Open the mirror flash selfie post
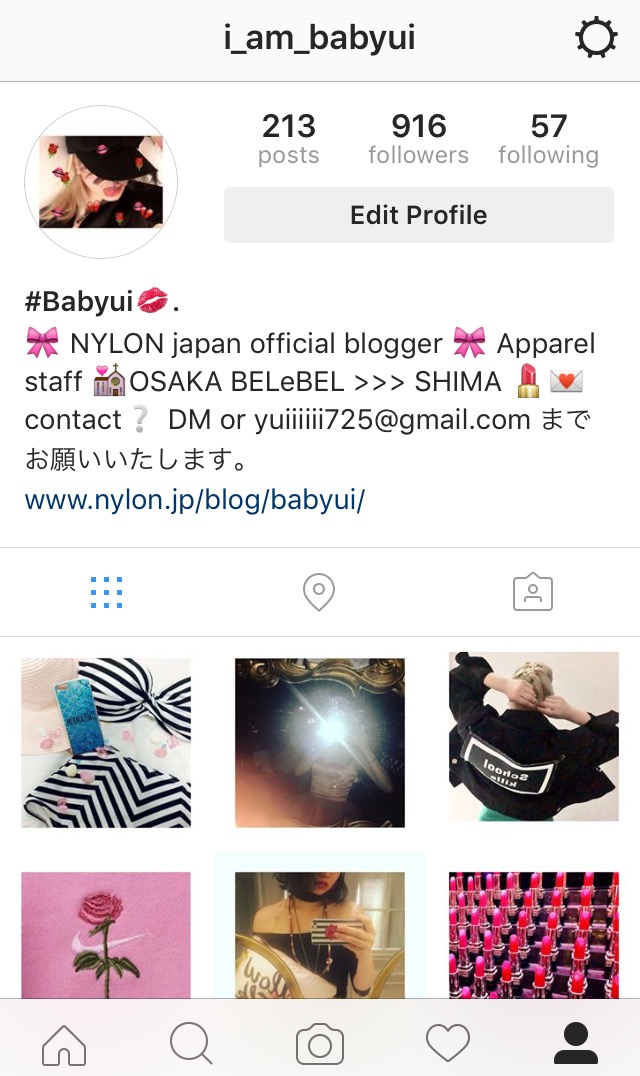The image size is (640, 1076). tap(320, 741)
